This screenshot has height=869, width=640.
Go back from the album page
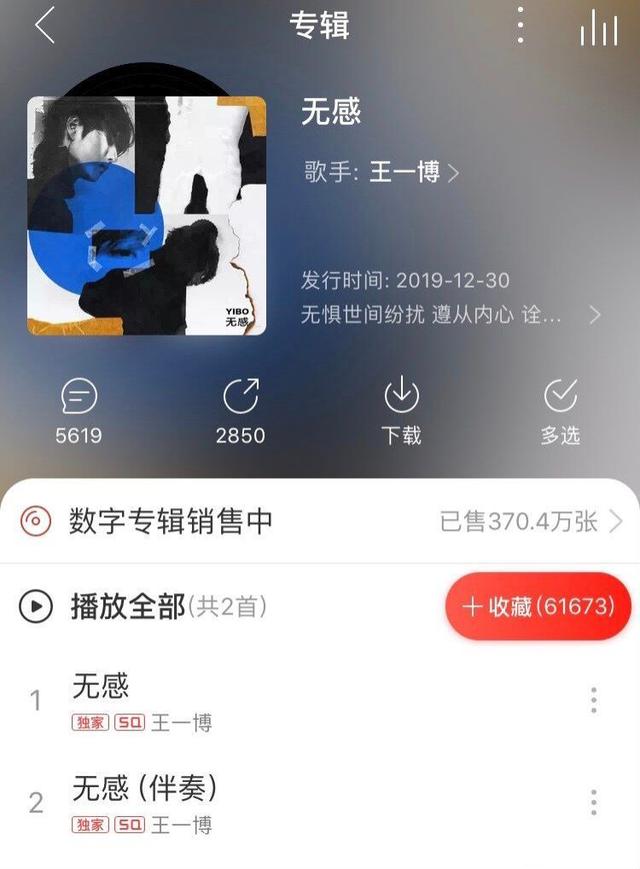44,27
